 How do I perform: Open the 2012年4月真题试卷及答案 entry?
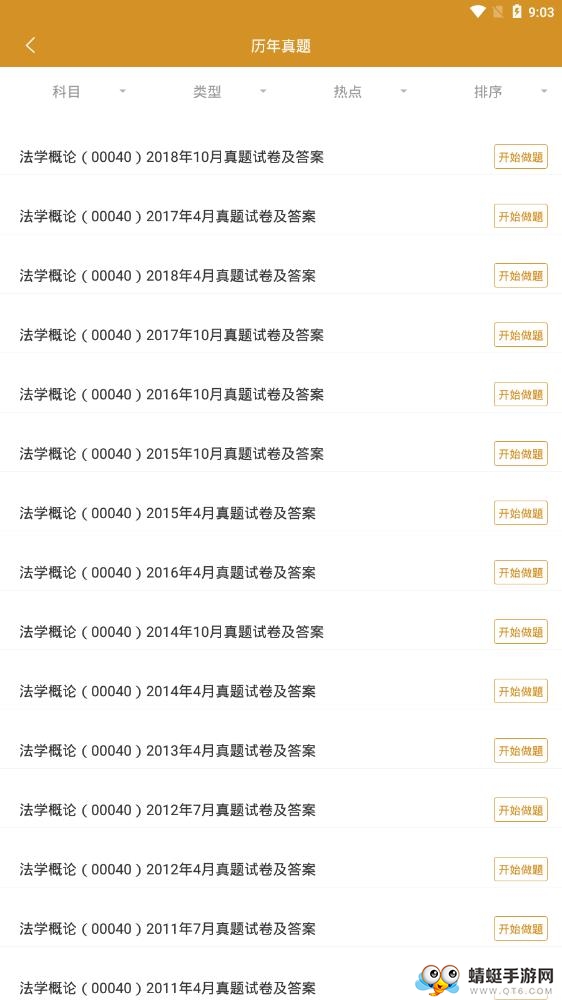pyautogui.click(x=281, y=869)
